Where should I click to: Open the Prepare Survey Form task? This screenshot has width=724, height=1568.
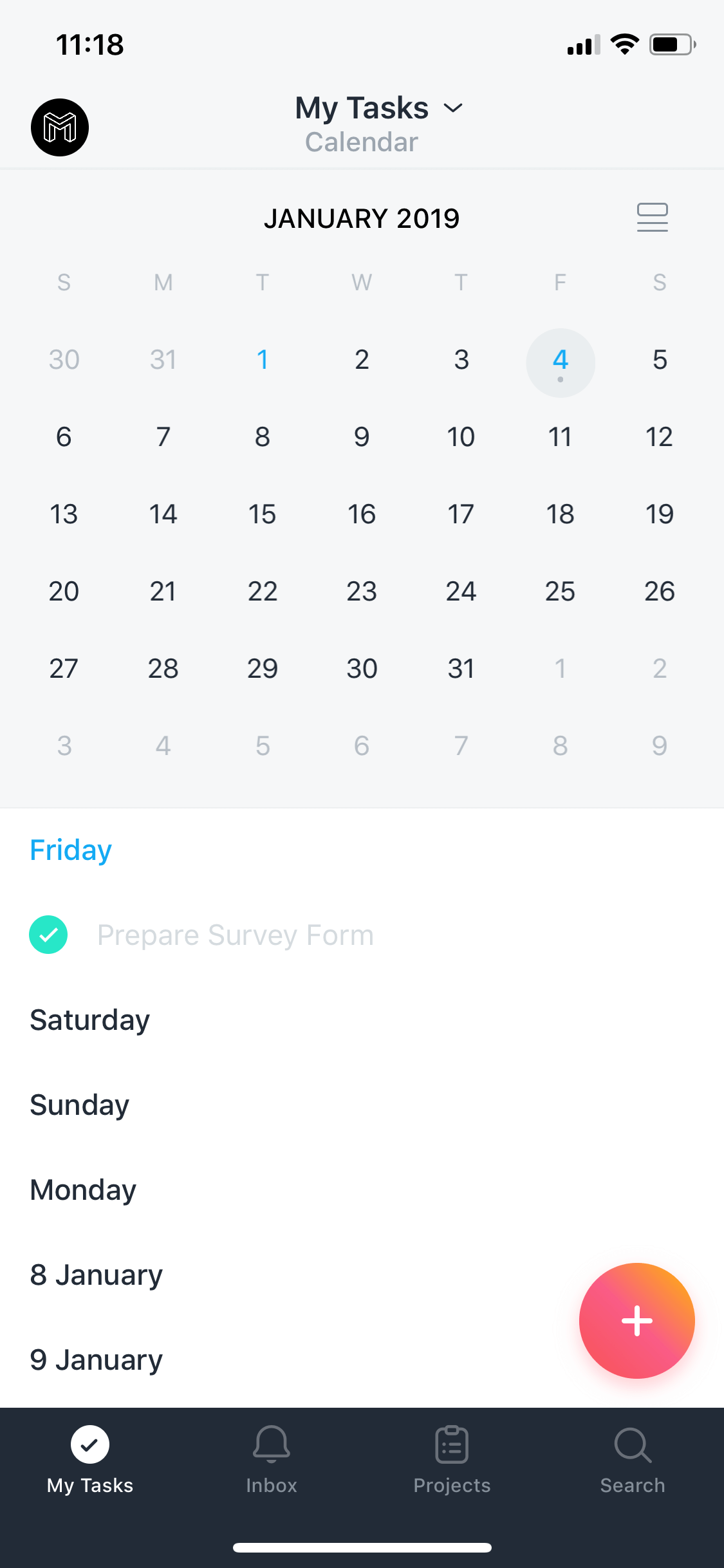click(x=236, y=935)
